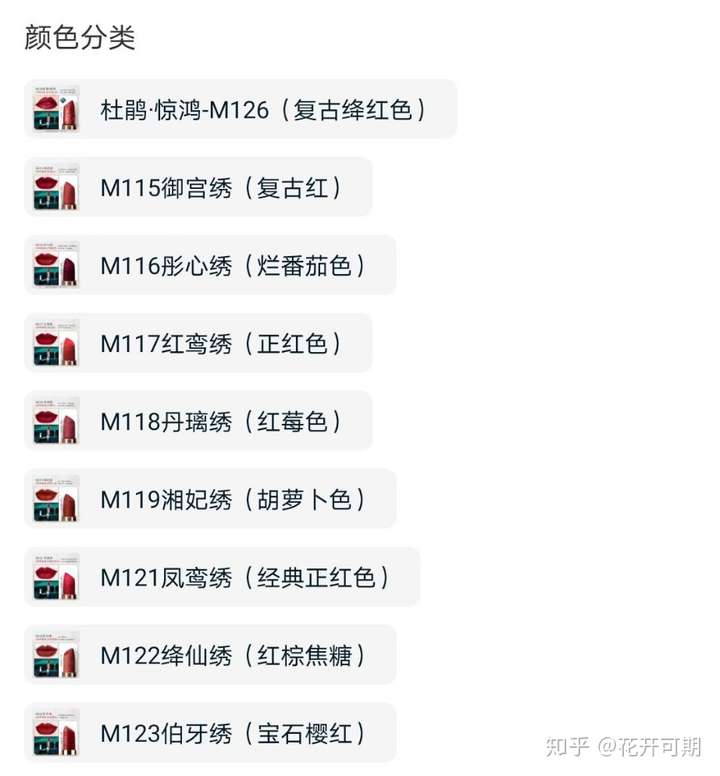Choose M119湘妃绣 胡萝卜色 color
The width and height of the screenshot is (720, 776).
point(210,499)
